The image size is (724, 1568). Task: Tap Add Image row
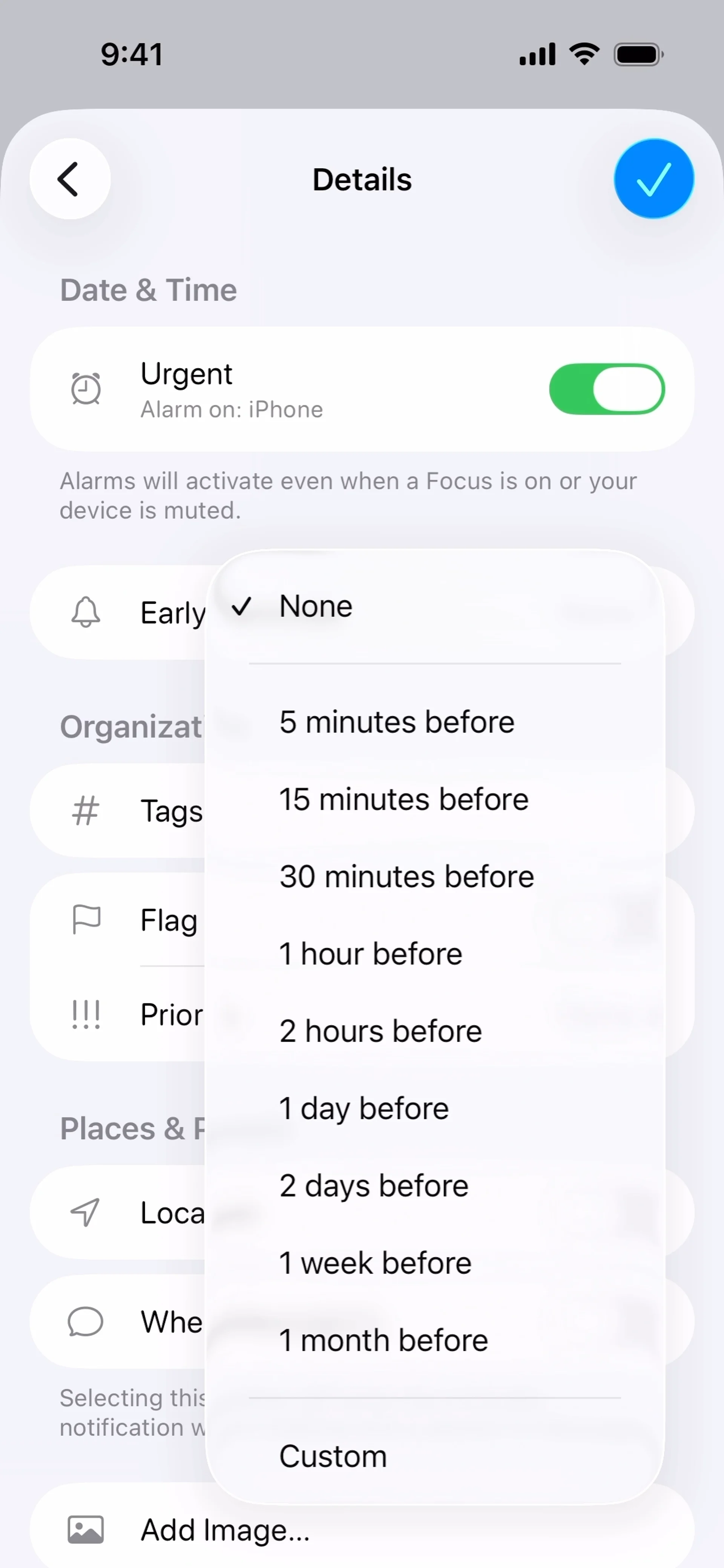click(225, 1531)
